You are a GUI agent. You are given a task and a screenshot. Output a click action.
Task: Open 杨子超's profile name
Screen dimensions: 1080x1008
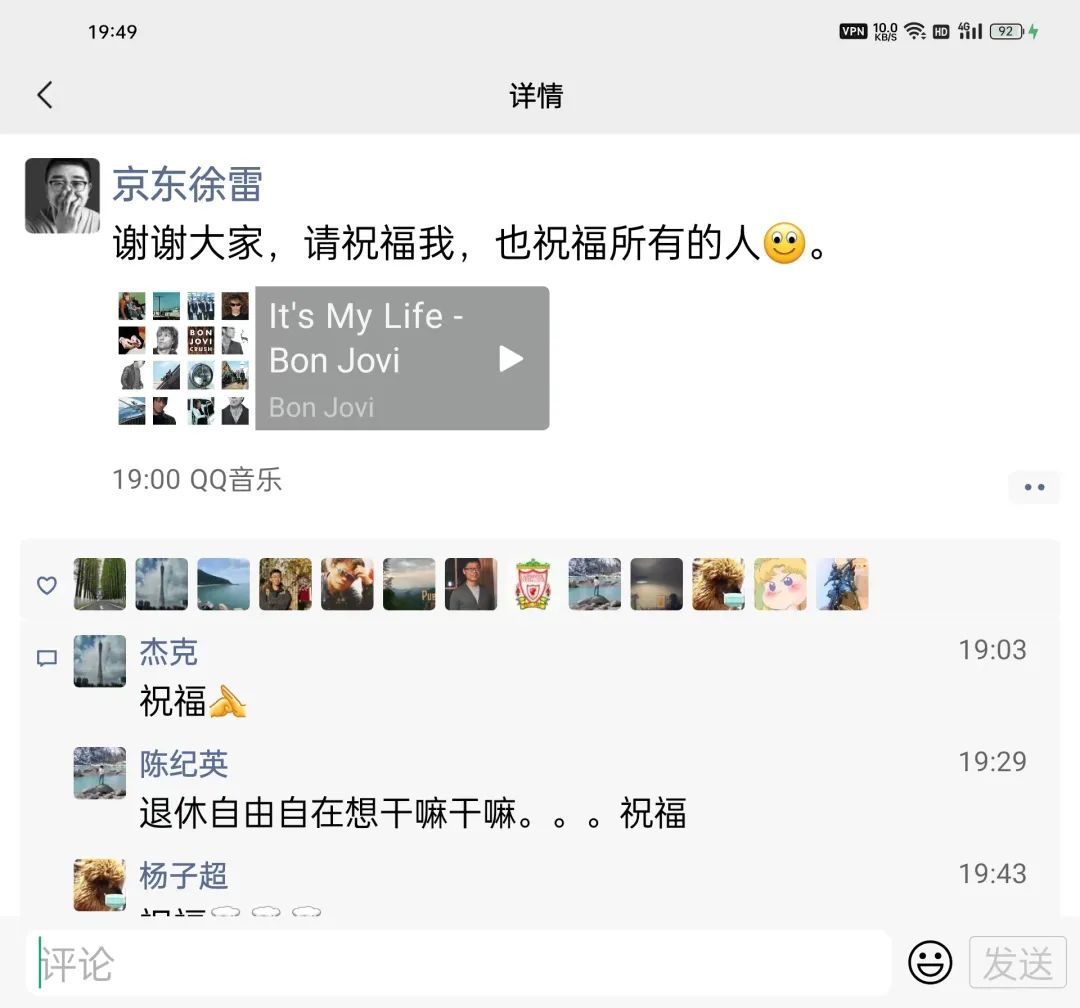coord(183,876)
